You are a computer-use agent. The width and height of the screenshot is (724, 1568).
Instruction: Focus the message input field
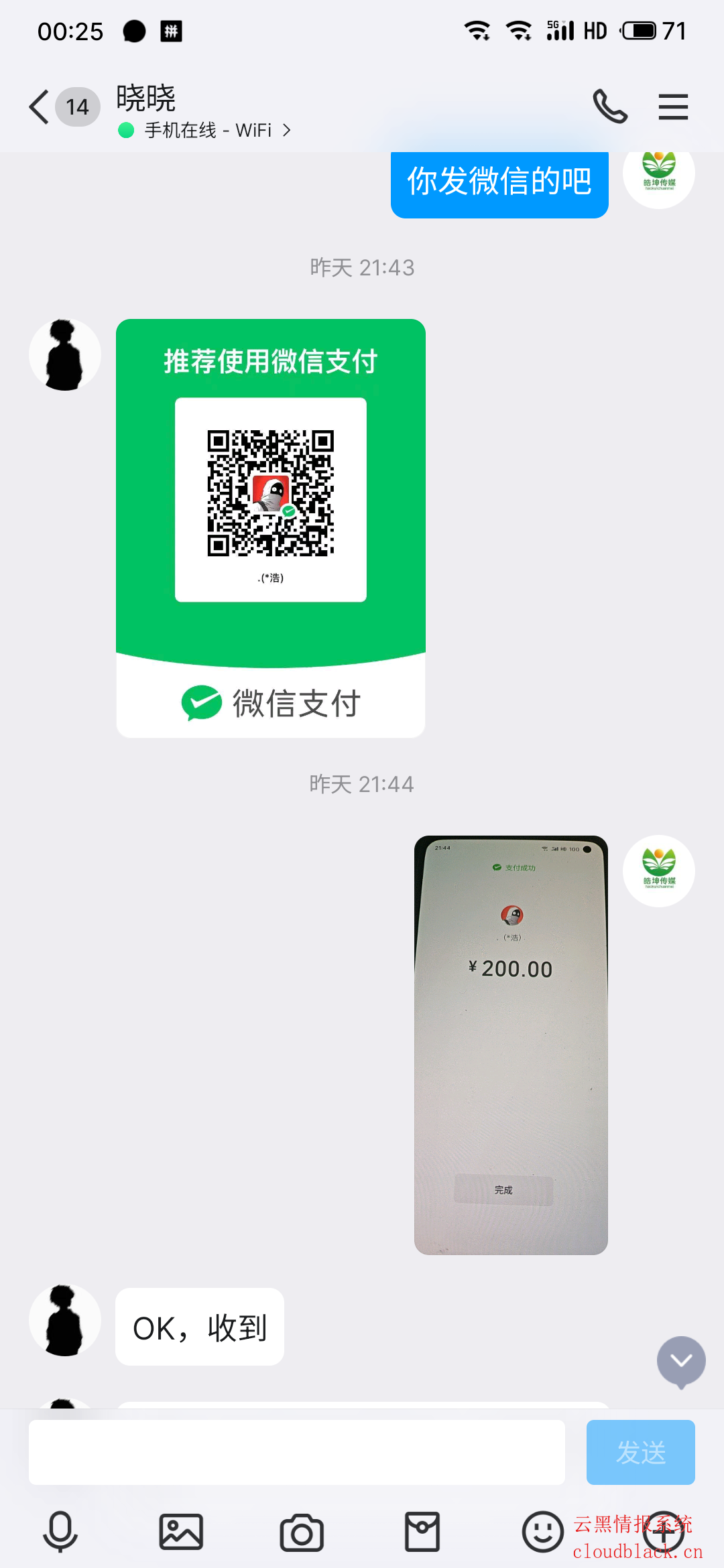tap(296, 1451)
